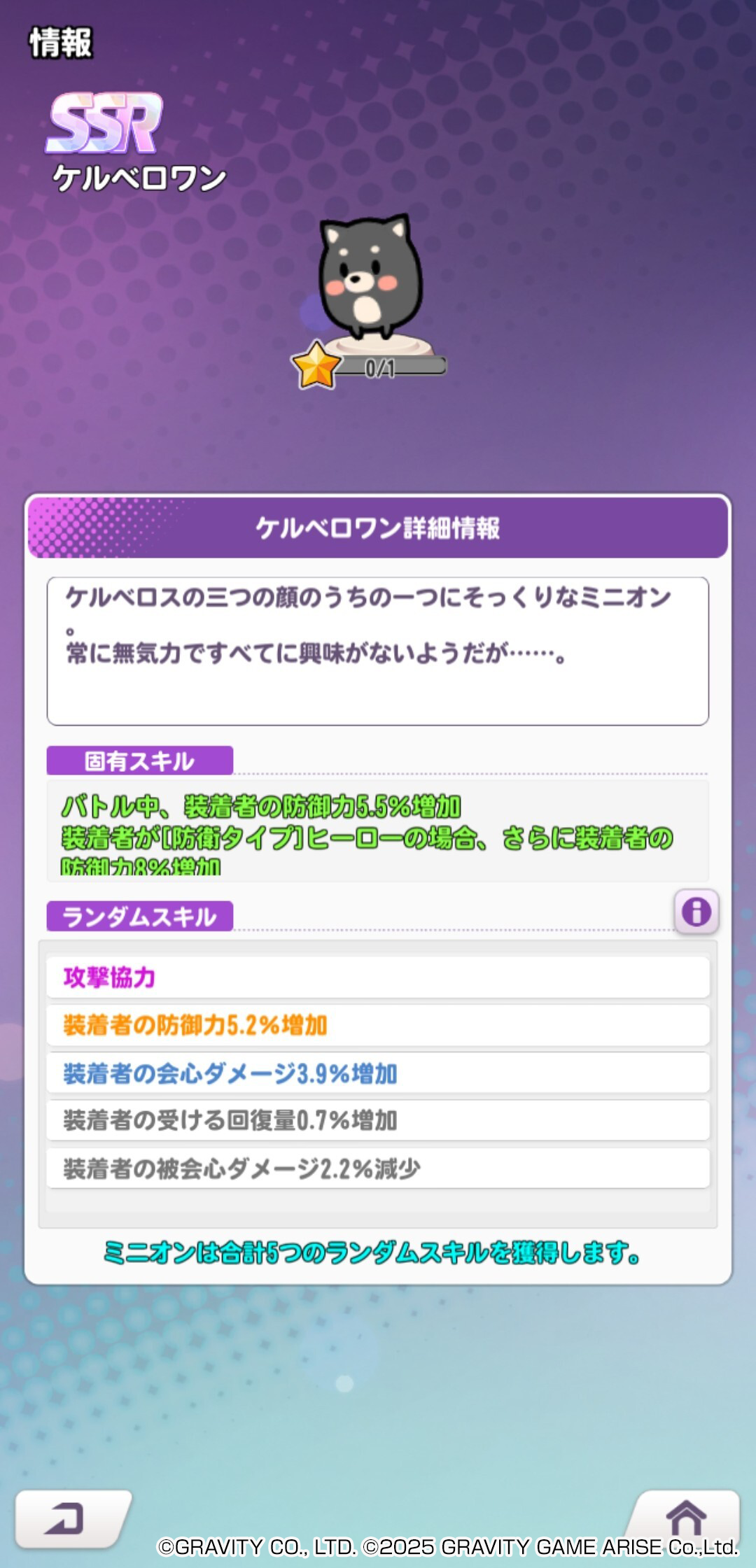Open the random skill info icon
The image size is (756, 1568).
(696, 912)
